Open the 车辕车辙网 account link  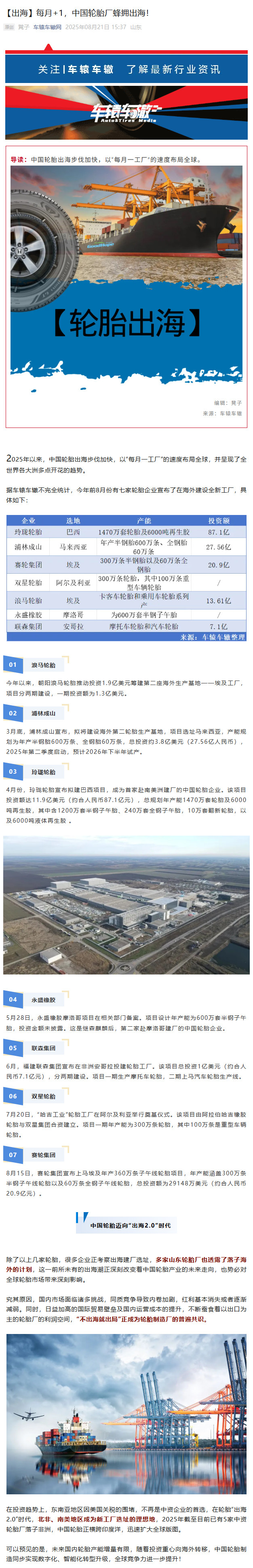(x=47, y=28)
